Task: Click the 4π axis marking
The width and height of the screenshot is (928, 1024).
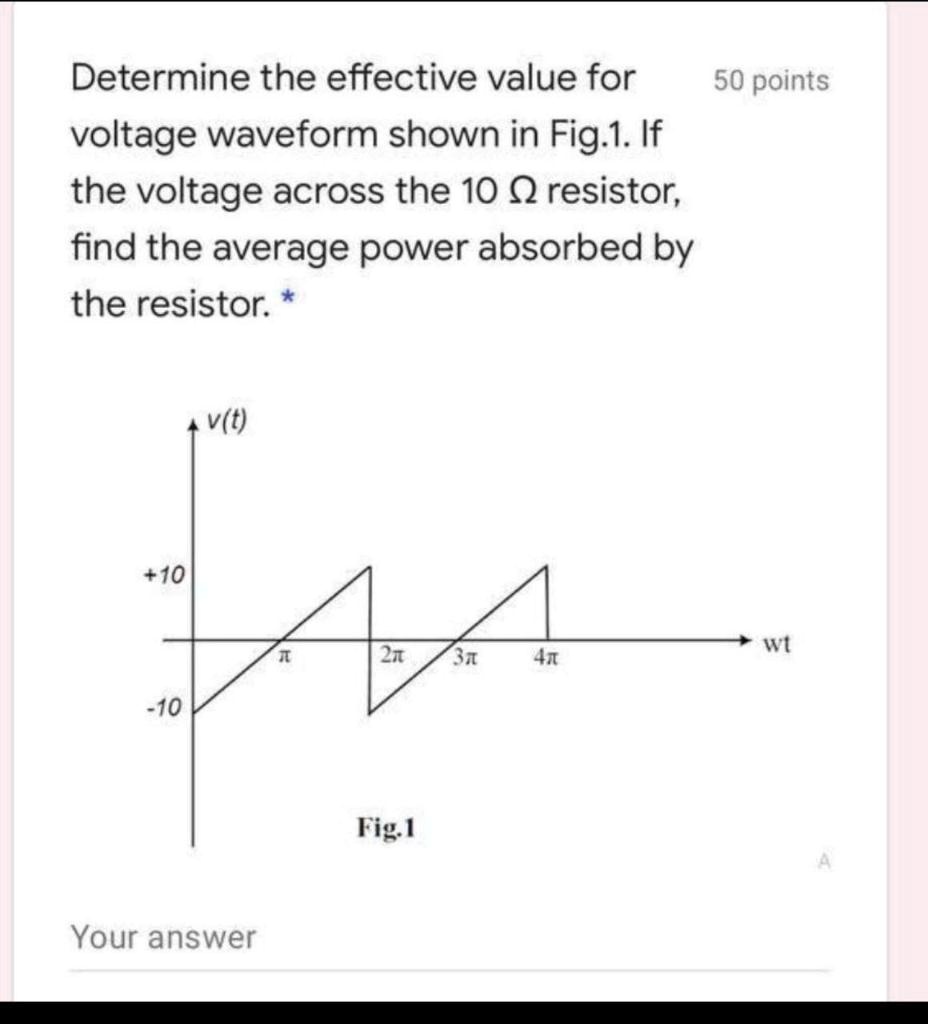Action: tap(545, 654)
